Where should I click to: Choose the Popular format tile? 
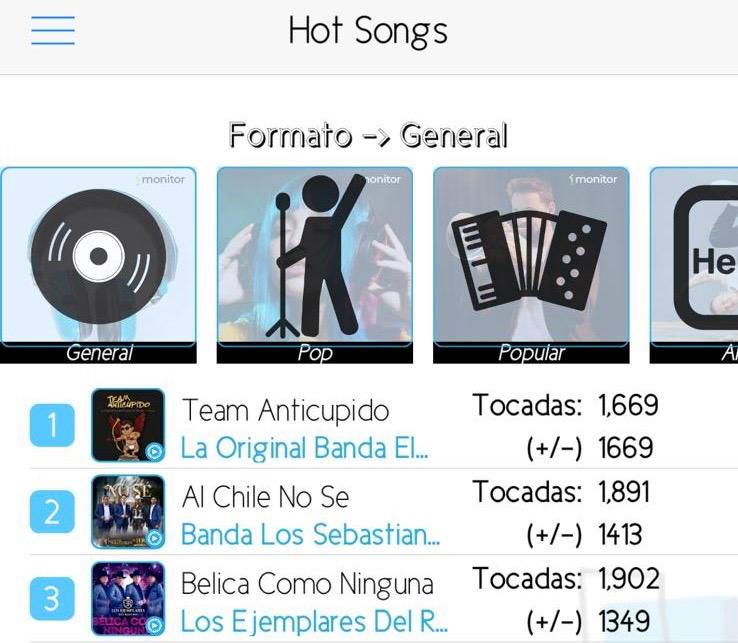[531, 262]
